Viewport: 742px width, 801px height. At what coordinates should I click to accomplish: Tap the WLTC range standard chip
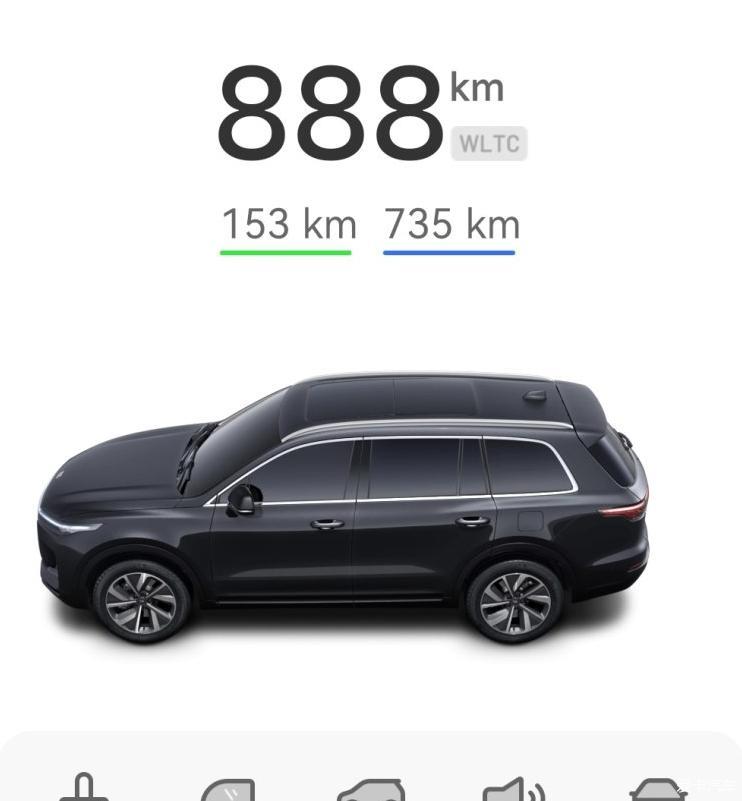(x=489, y=143)
